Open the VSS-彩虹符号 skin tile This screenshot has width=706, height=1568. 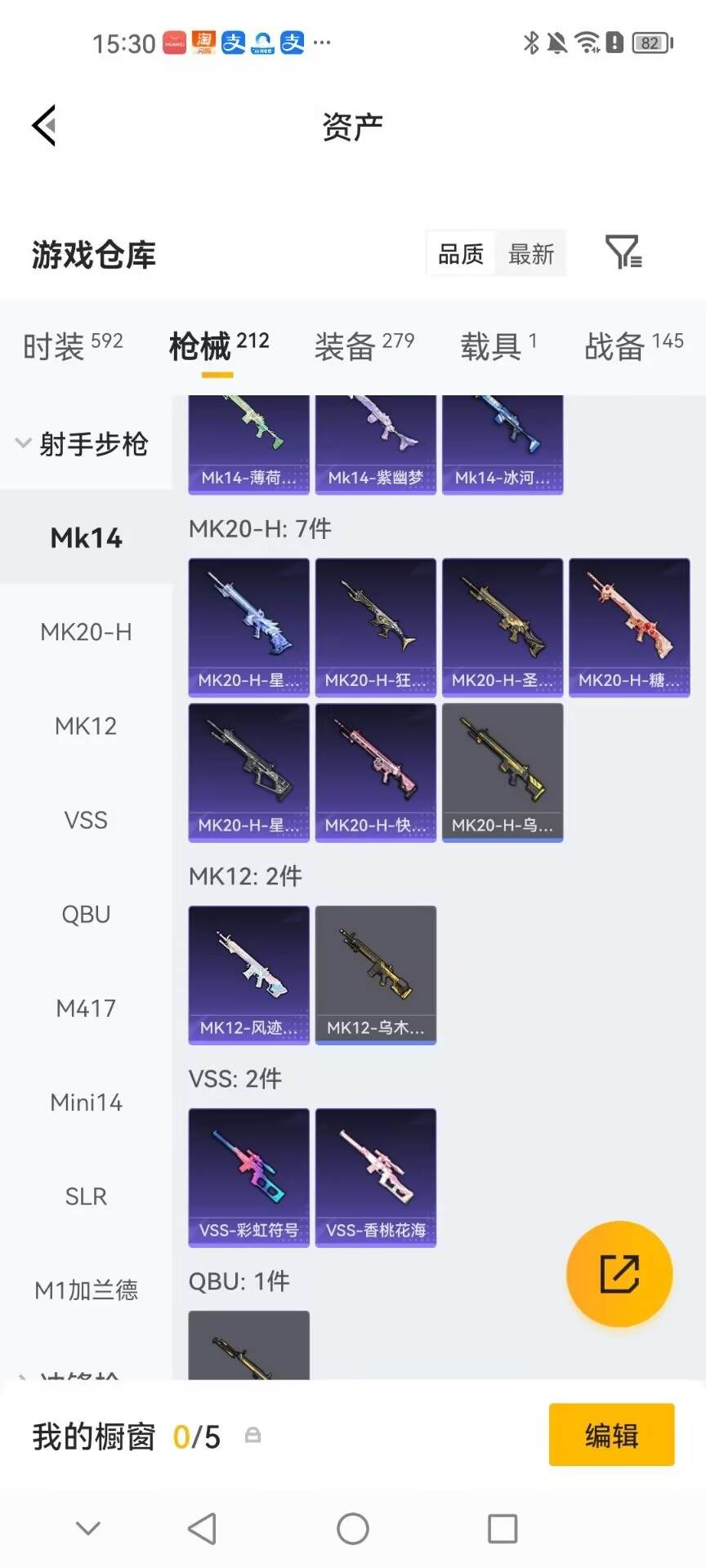point(249,1178)
